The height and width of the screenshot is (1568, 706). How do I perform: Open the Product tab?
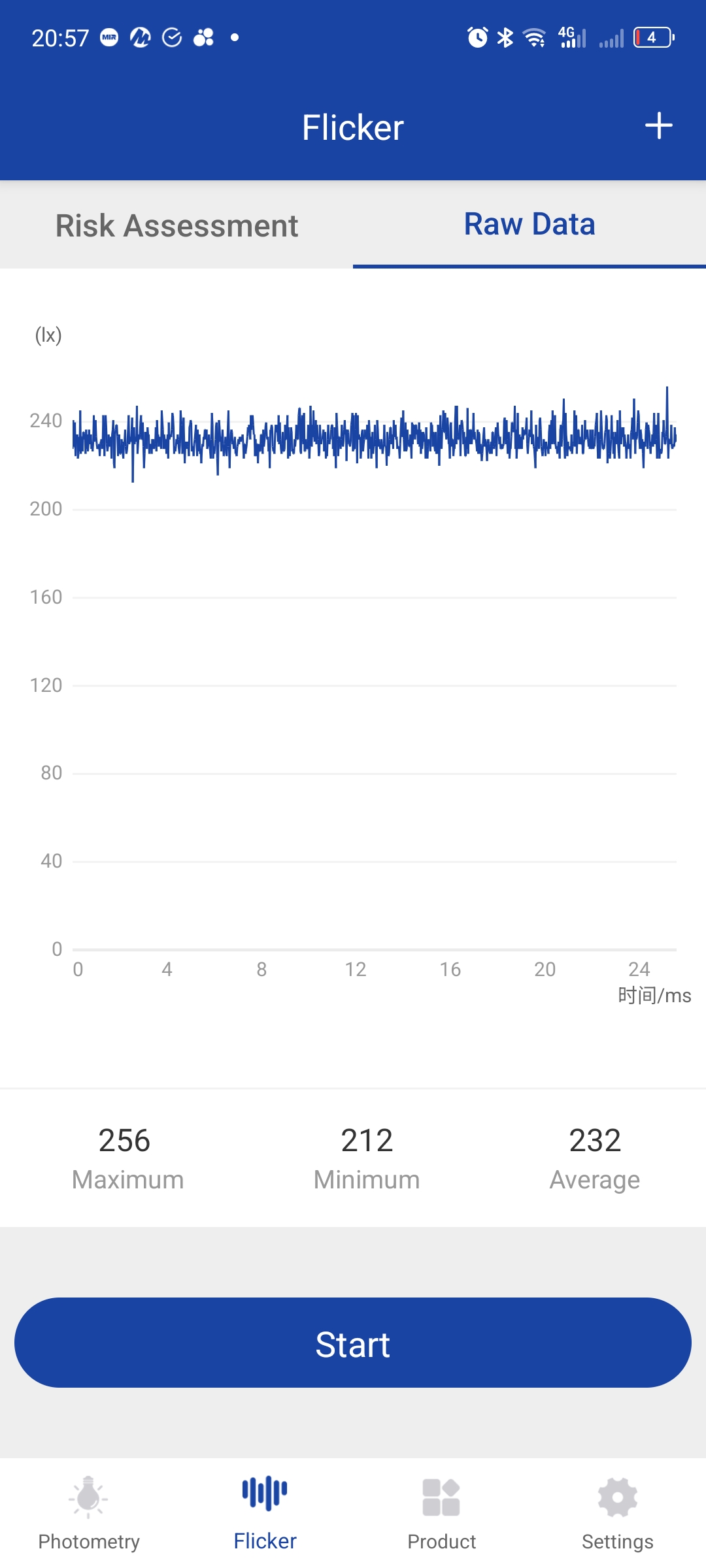coord(441,1513)
